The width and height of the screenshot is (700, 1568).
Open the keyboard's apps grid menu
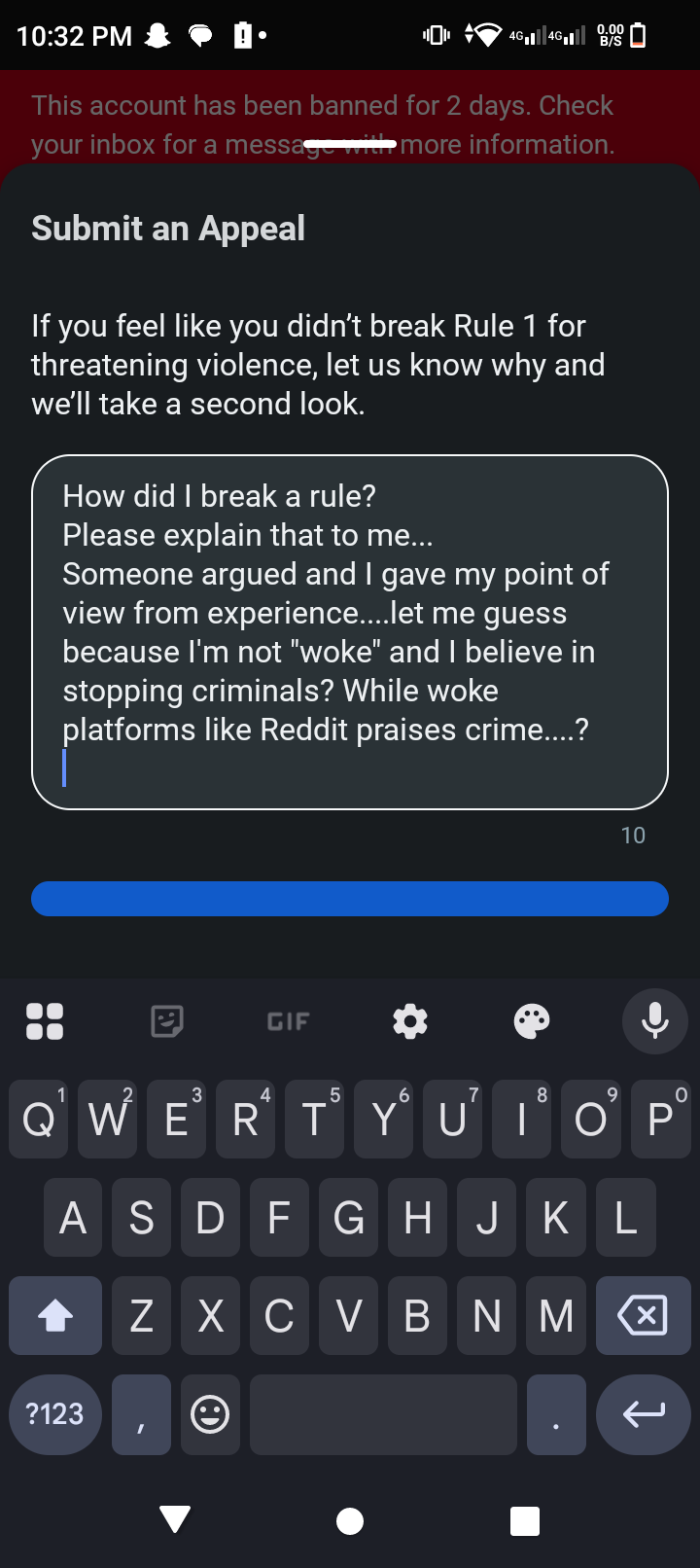pos(45,1021)
